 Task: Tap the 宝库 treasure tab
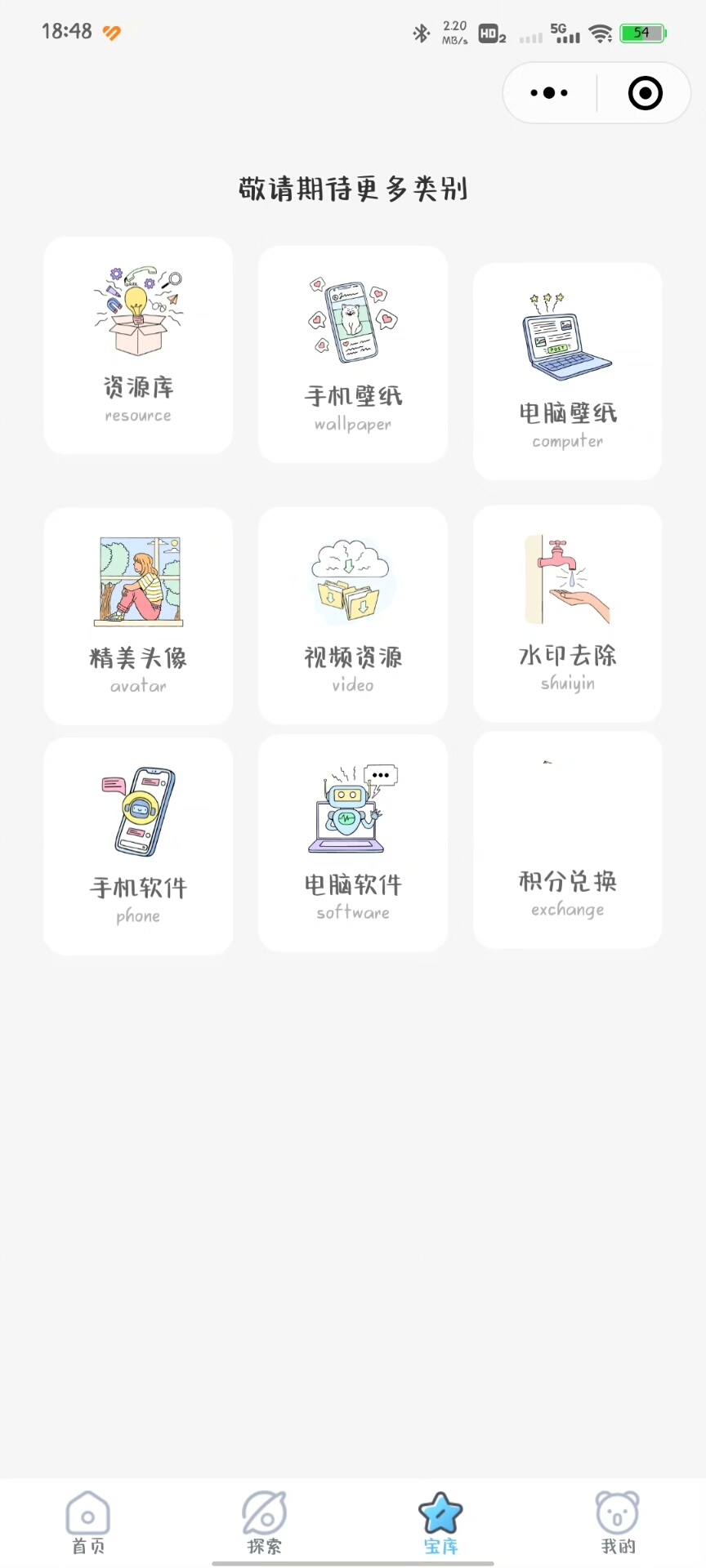(x=440, y=1522)
